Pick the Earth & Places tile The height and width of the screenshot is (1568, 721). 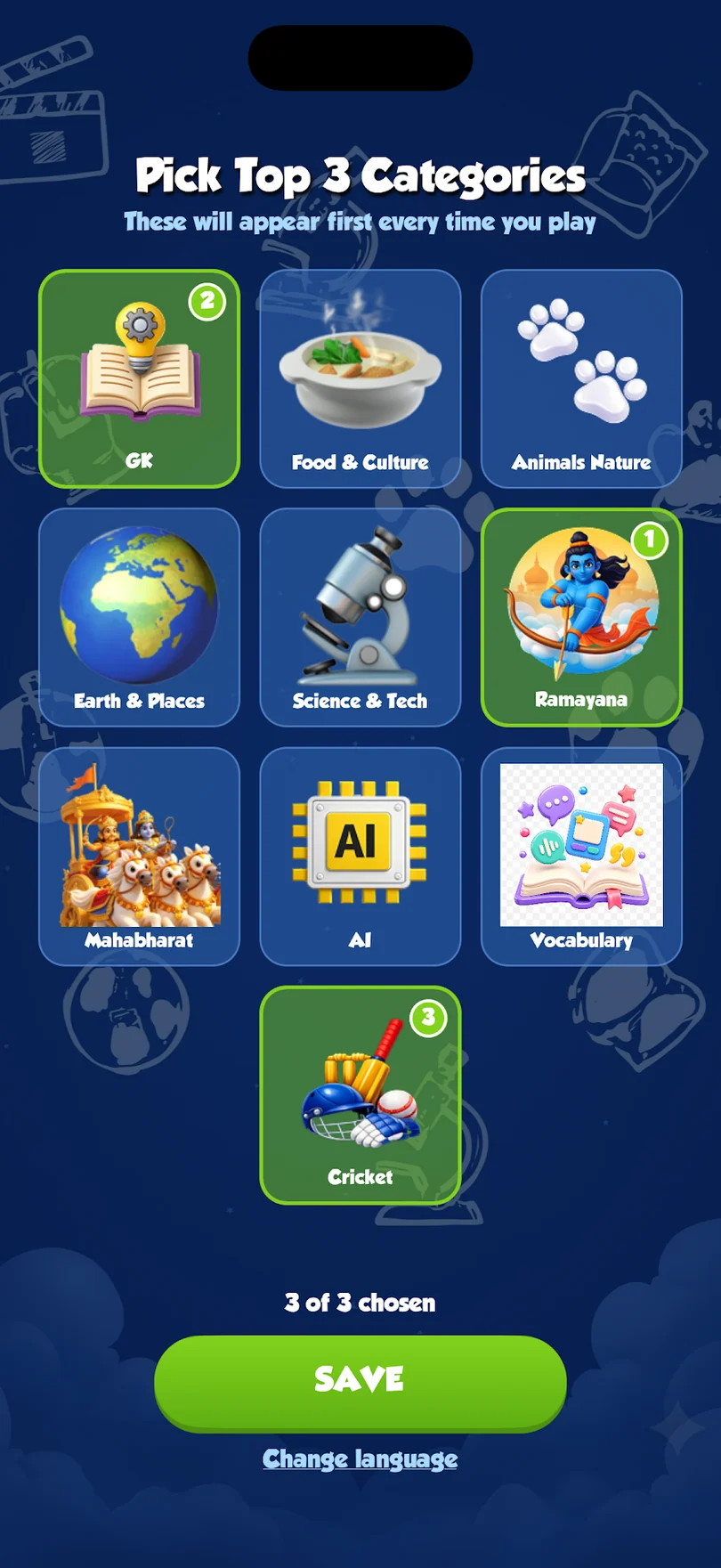tap(140, 618)
